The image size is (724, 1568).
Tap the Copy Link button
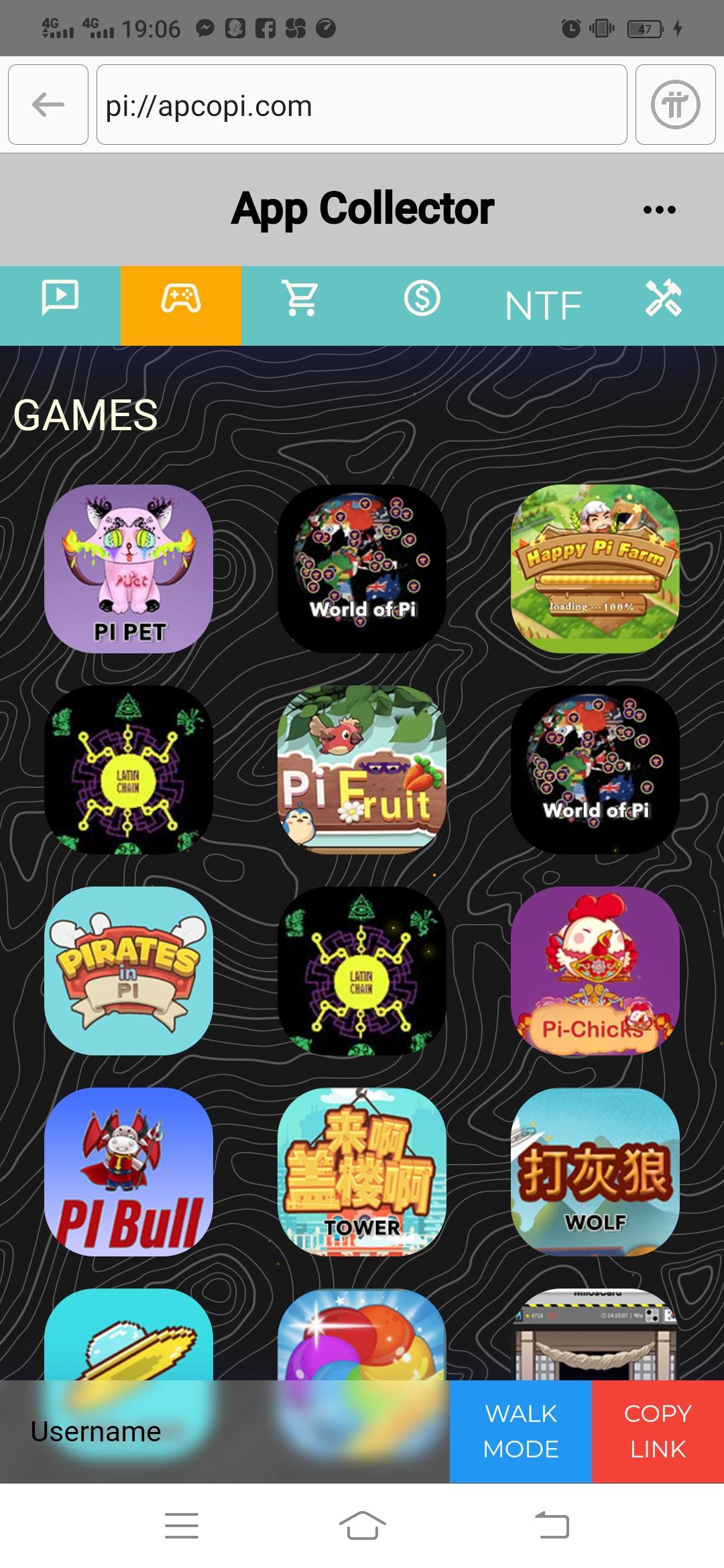658,1431
